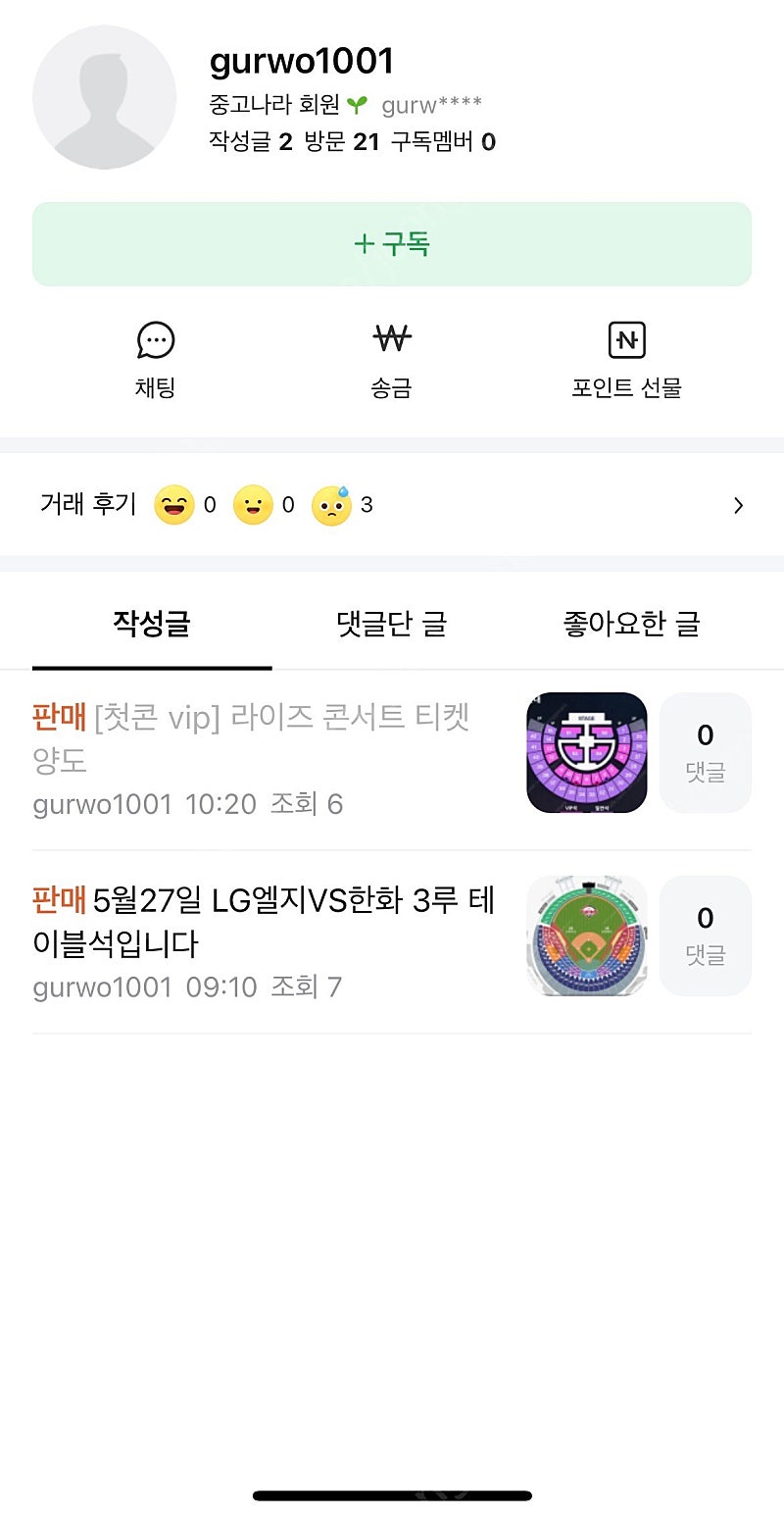
Task: Open comments on the 라이즈 콘서트 post
Action: coord(706,753)
